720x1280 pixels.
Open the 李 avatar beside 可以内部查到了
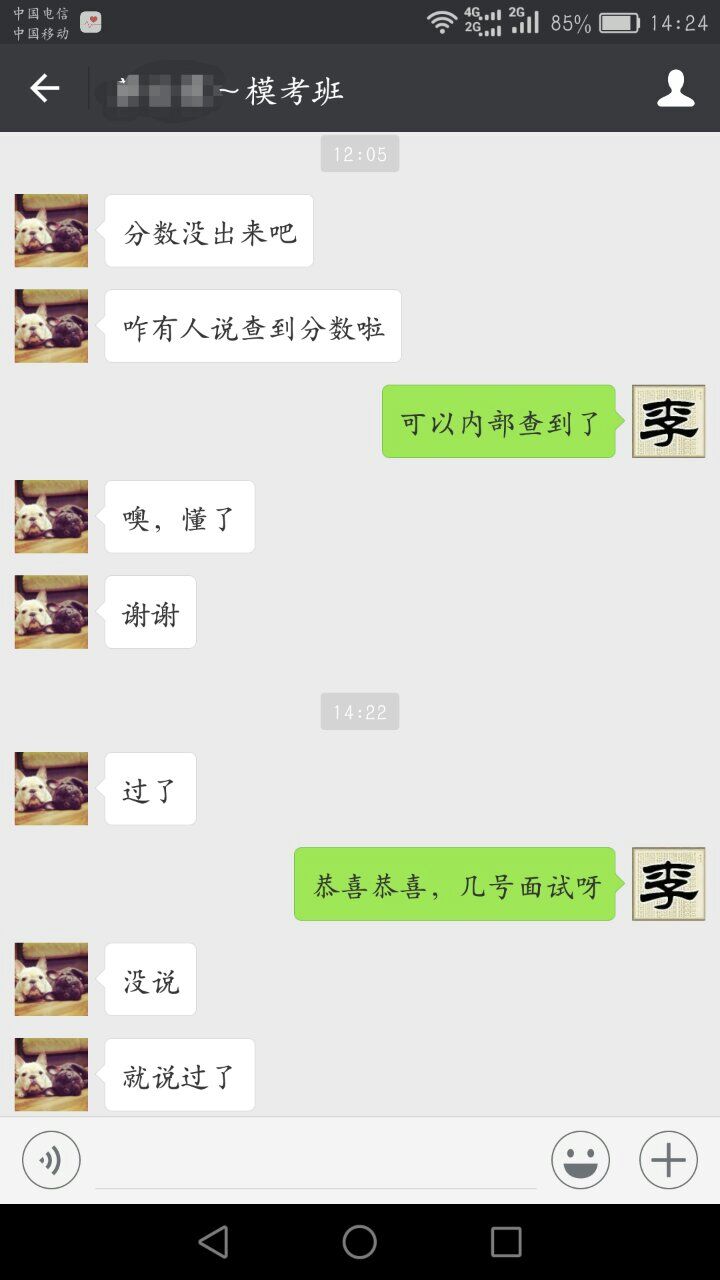point(668,421)
